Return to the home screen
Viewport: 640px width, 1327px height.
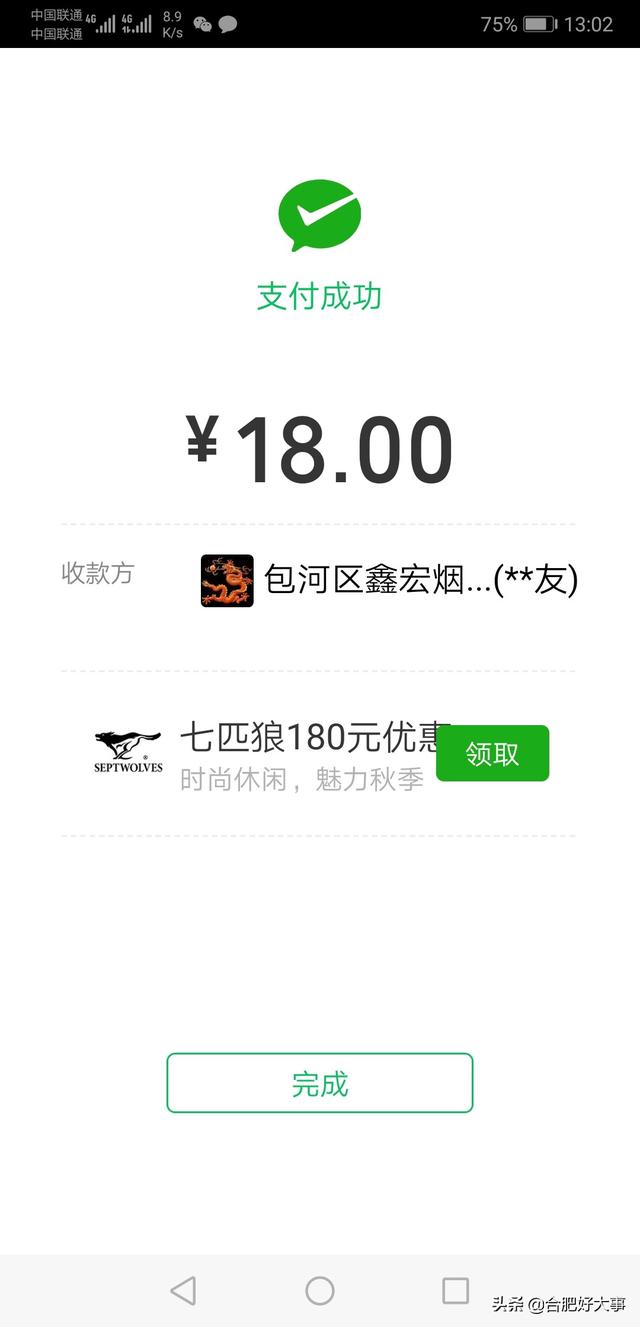[x=320, y=1290]
